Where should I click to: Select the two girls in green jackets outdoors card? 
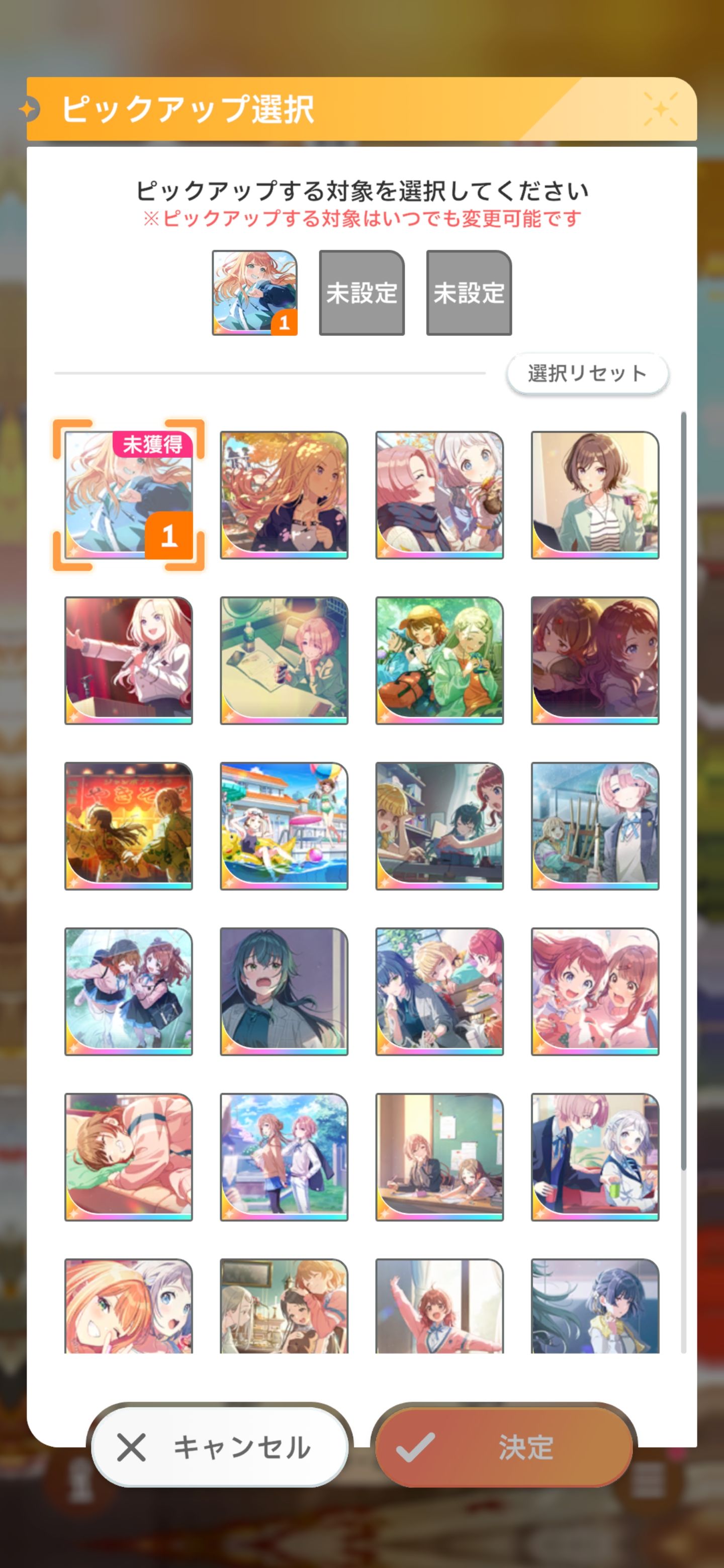click(x=439, y=660)
